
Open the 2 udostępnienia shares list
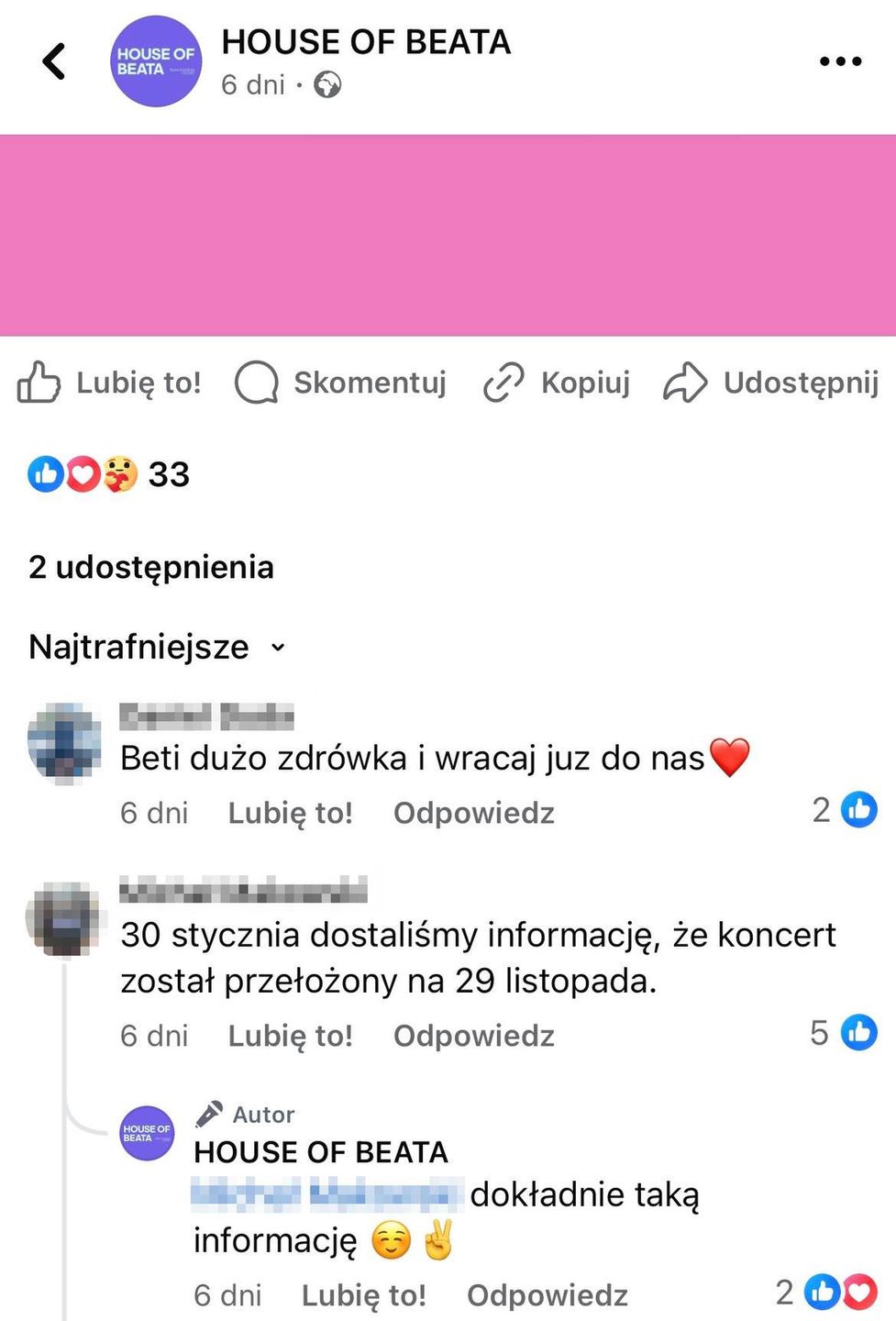click(x=151, y=567)
